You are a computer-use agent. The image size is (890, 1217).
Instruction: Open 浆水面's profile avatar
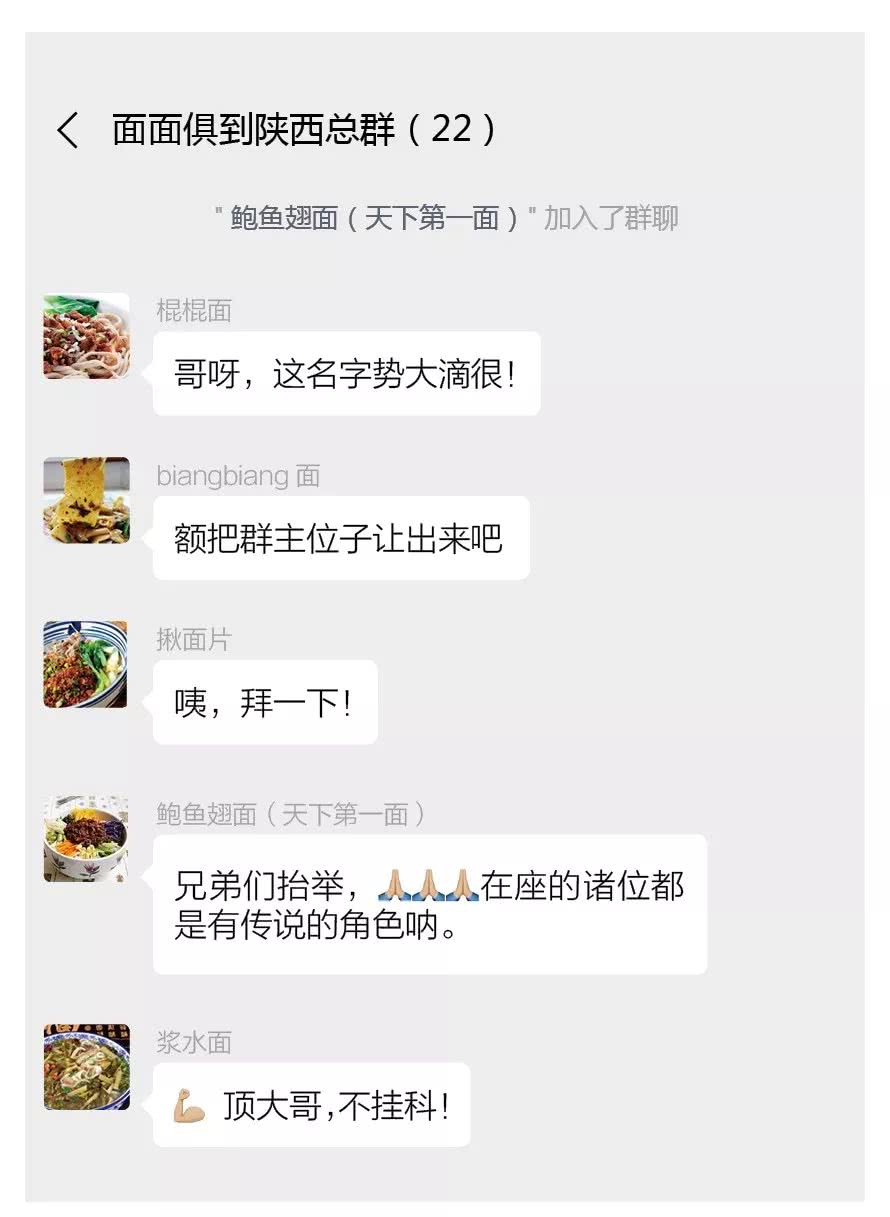[85, 1068]
